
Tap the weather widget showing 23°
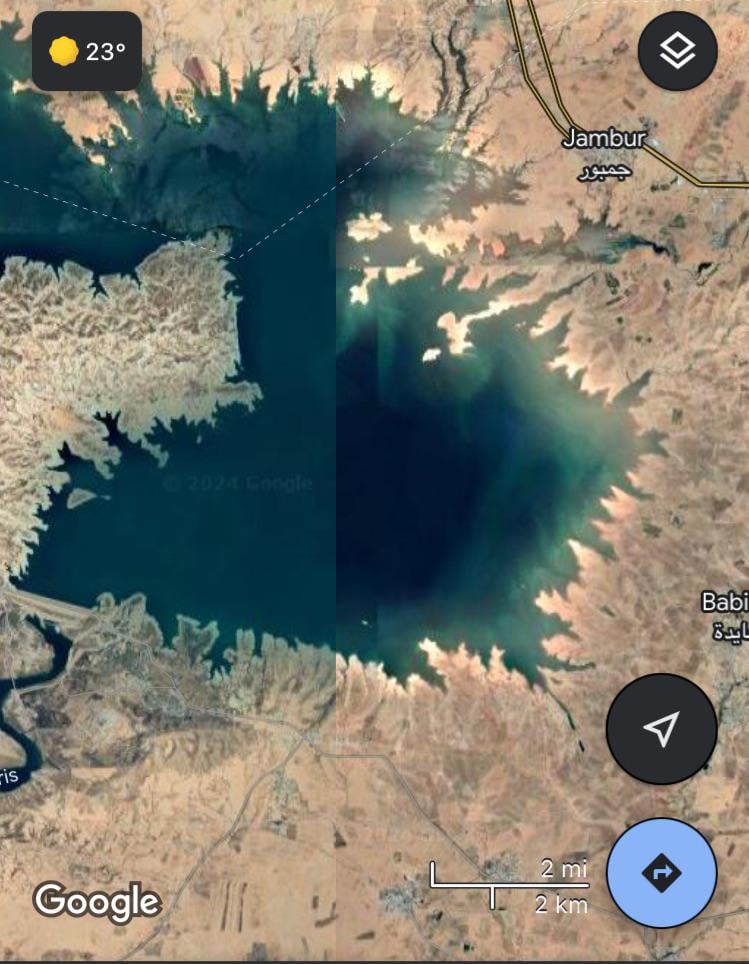pyautogui.click(x=87, y=51)
